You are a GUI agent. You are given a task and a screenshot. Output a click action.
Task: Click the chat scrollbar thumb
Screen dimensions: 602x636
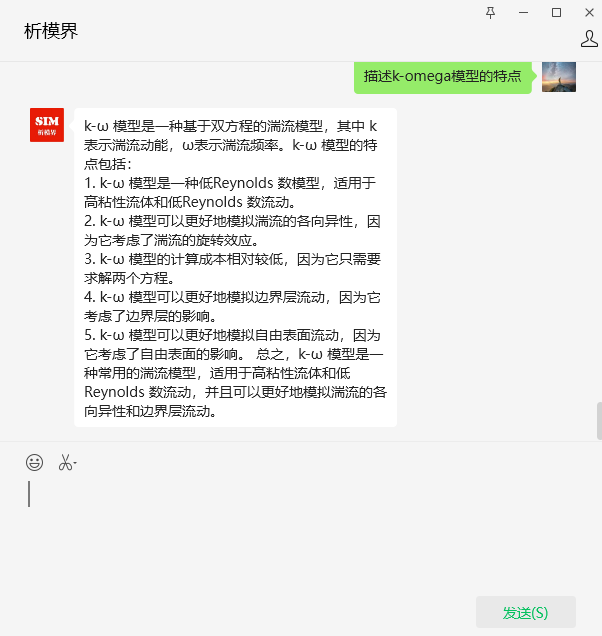598,420
